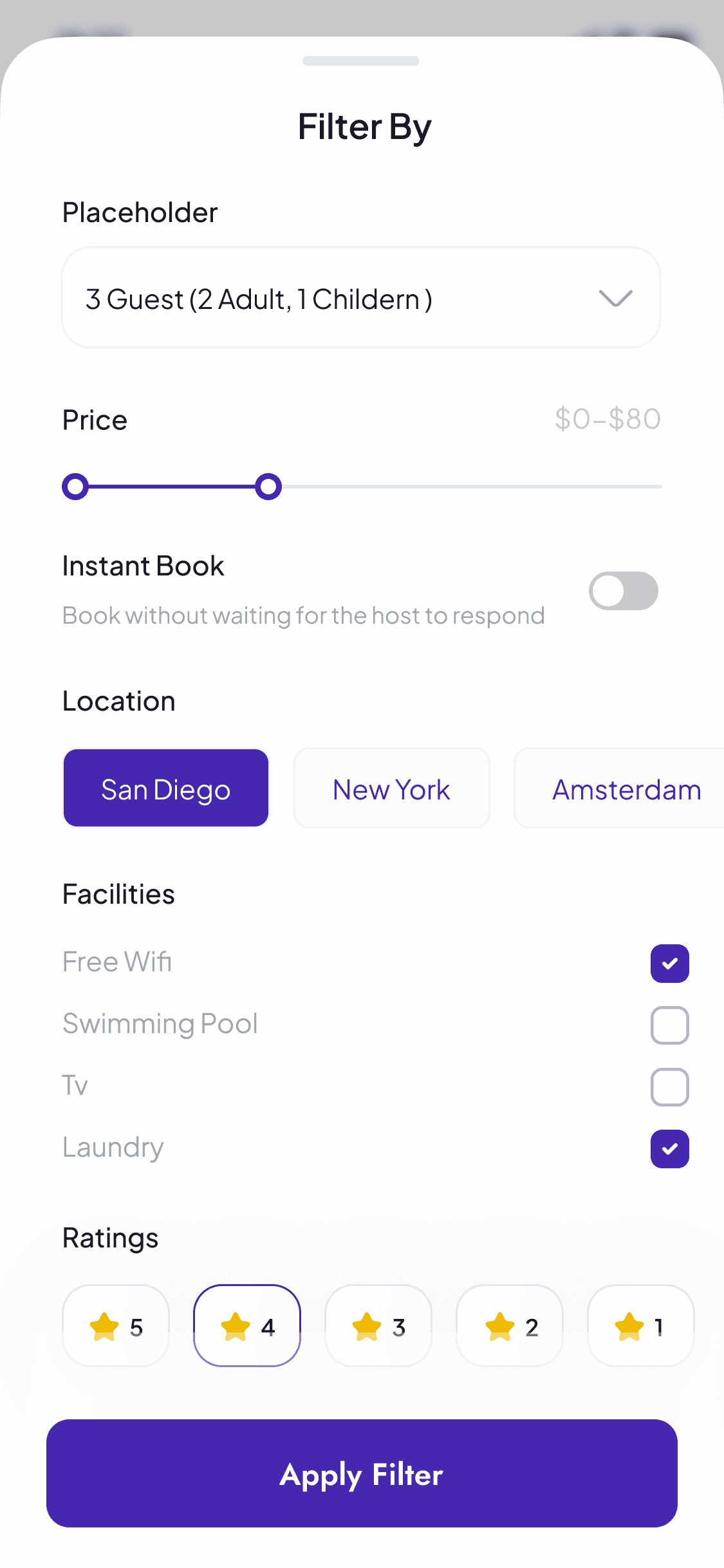The image size is (724, 1568).
Task: Select San Diego location chip
Action: [166, 788]
